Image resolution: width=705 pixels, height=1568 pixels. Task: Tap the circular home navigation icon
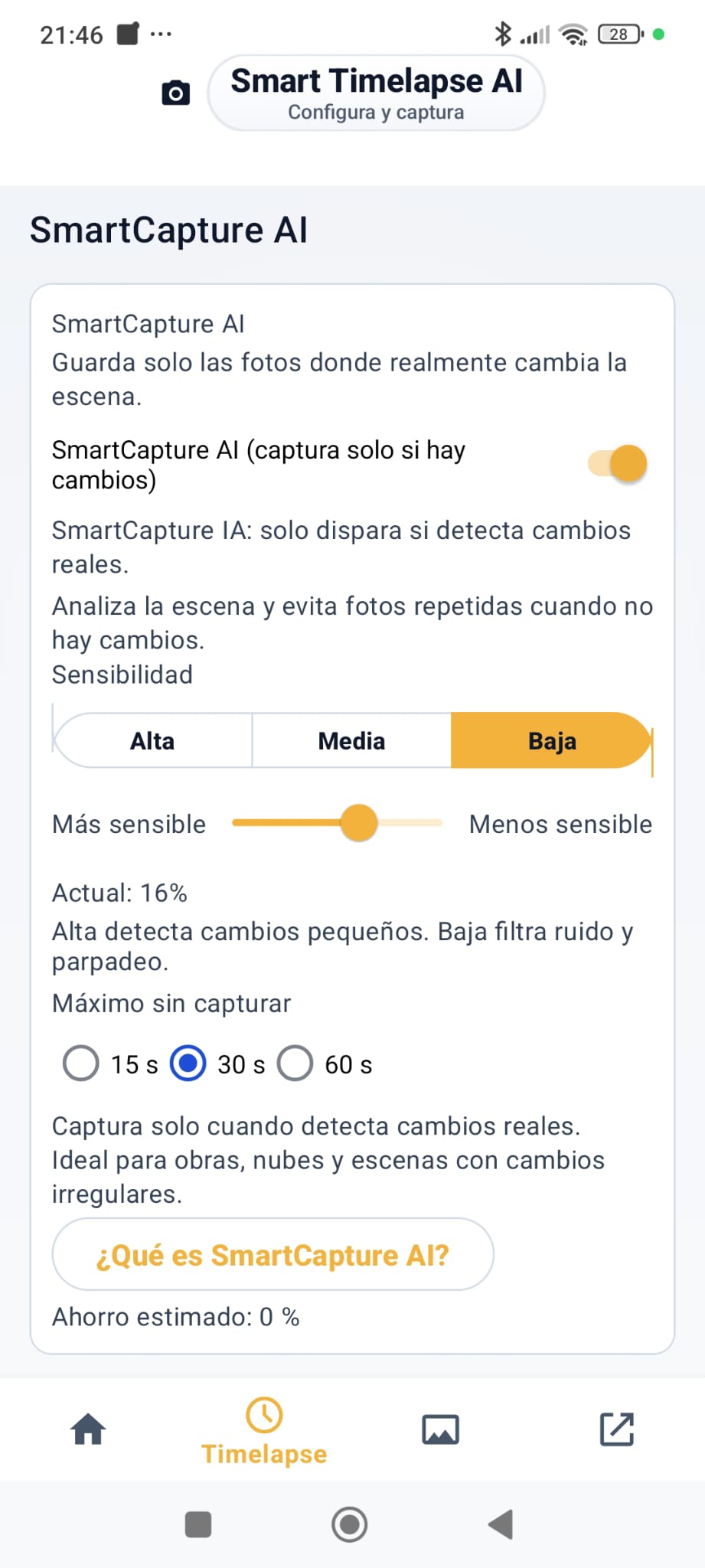[350, 1525]
